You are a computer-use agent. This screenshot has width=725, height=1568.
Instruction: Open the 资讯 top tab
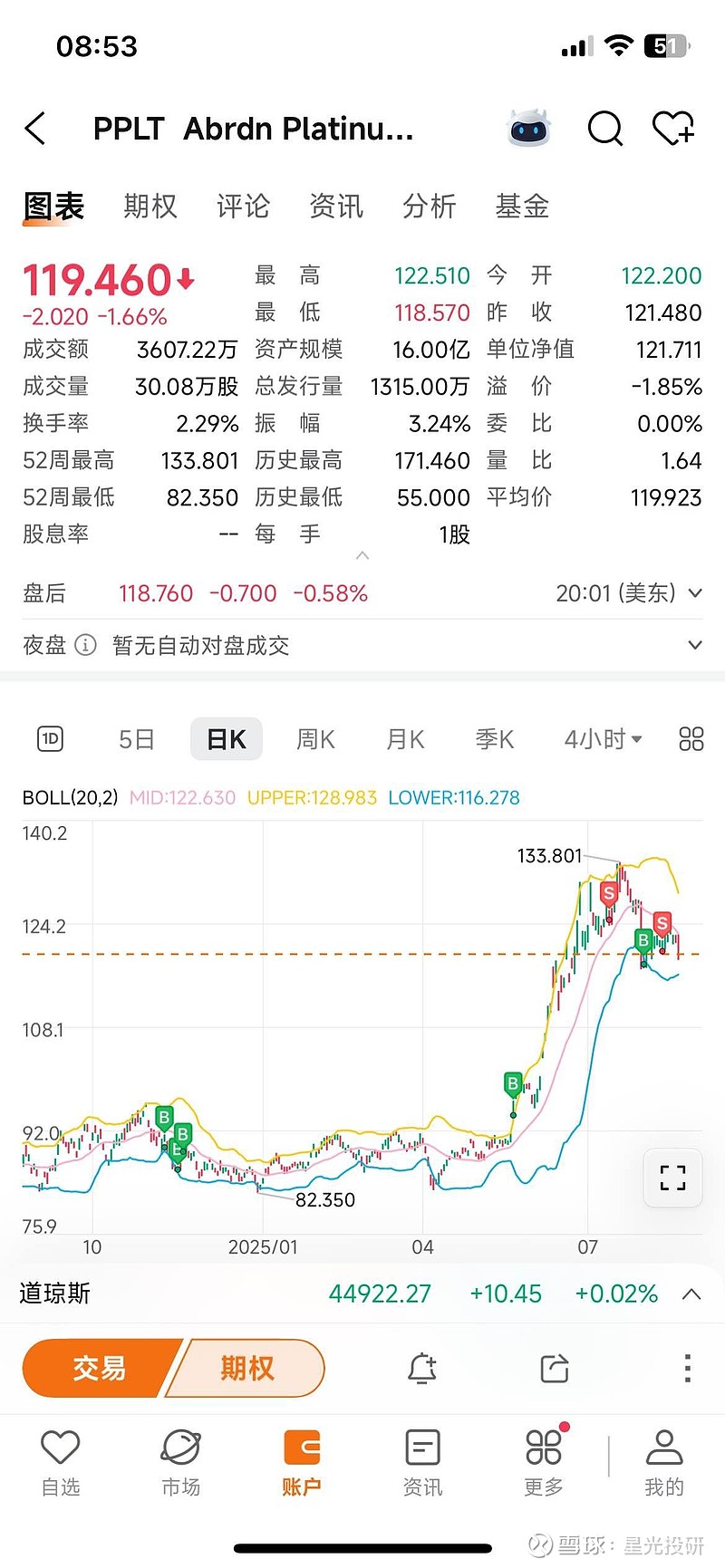[x=335, y=207]
